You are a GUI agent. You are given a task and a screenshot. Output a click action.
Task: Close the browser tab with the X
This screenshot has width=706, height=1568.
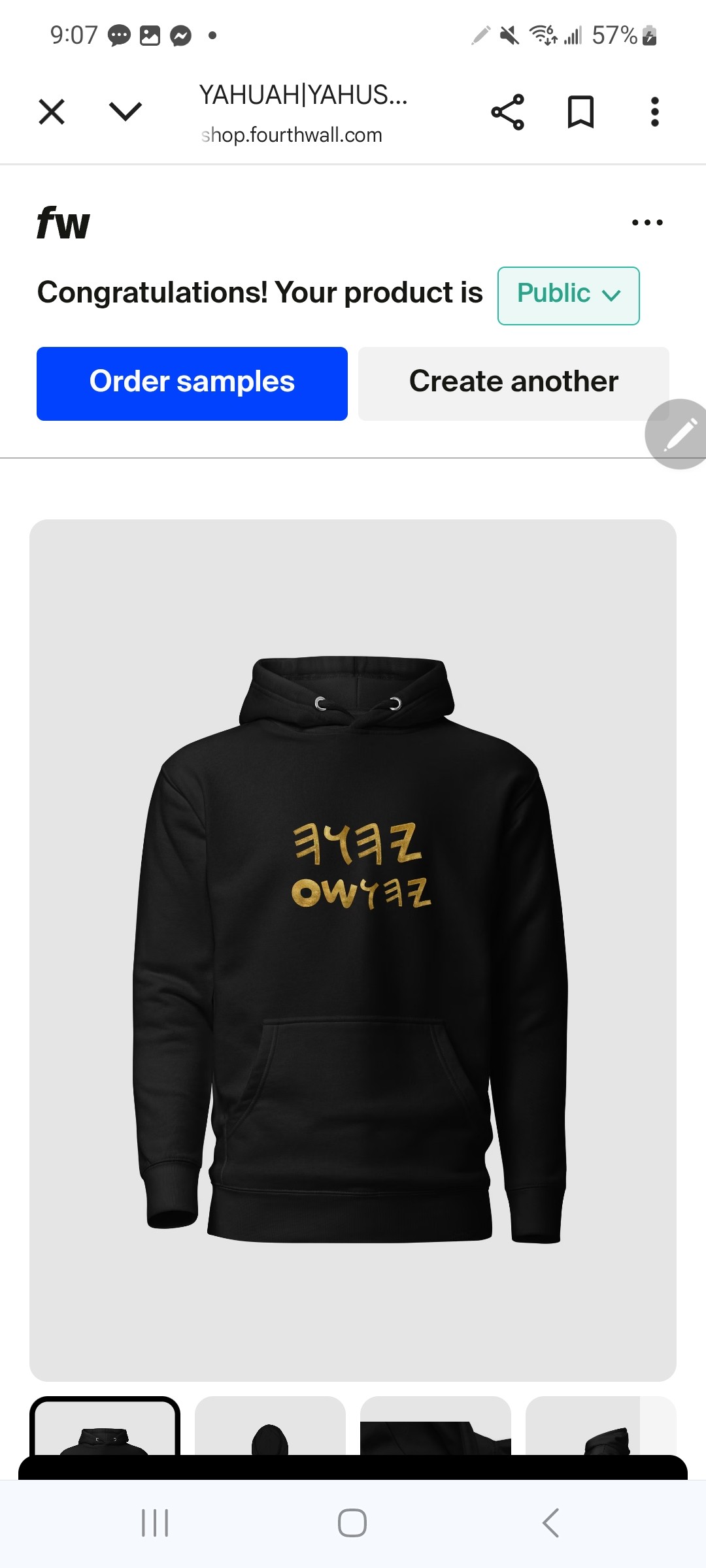pos(52,112)
